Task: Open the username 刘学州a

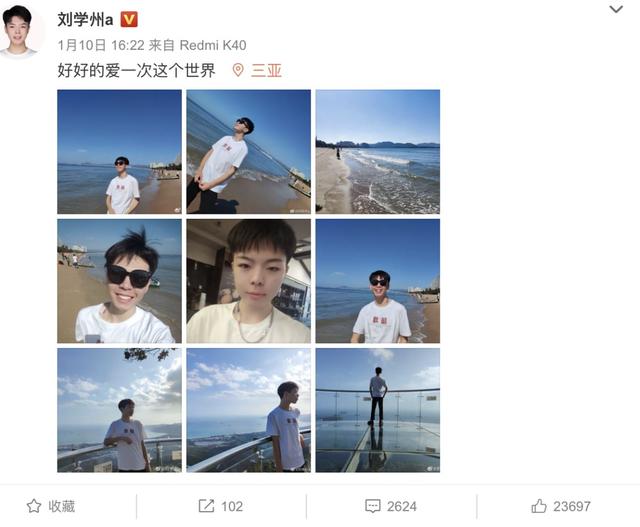Action: click(x=87, y=20)
